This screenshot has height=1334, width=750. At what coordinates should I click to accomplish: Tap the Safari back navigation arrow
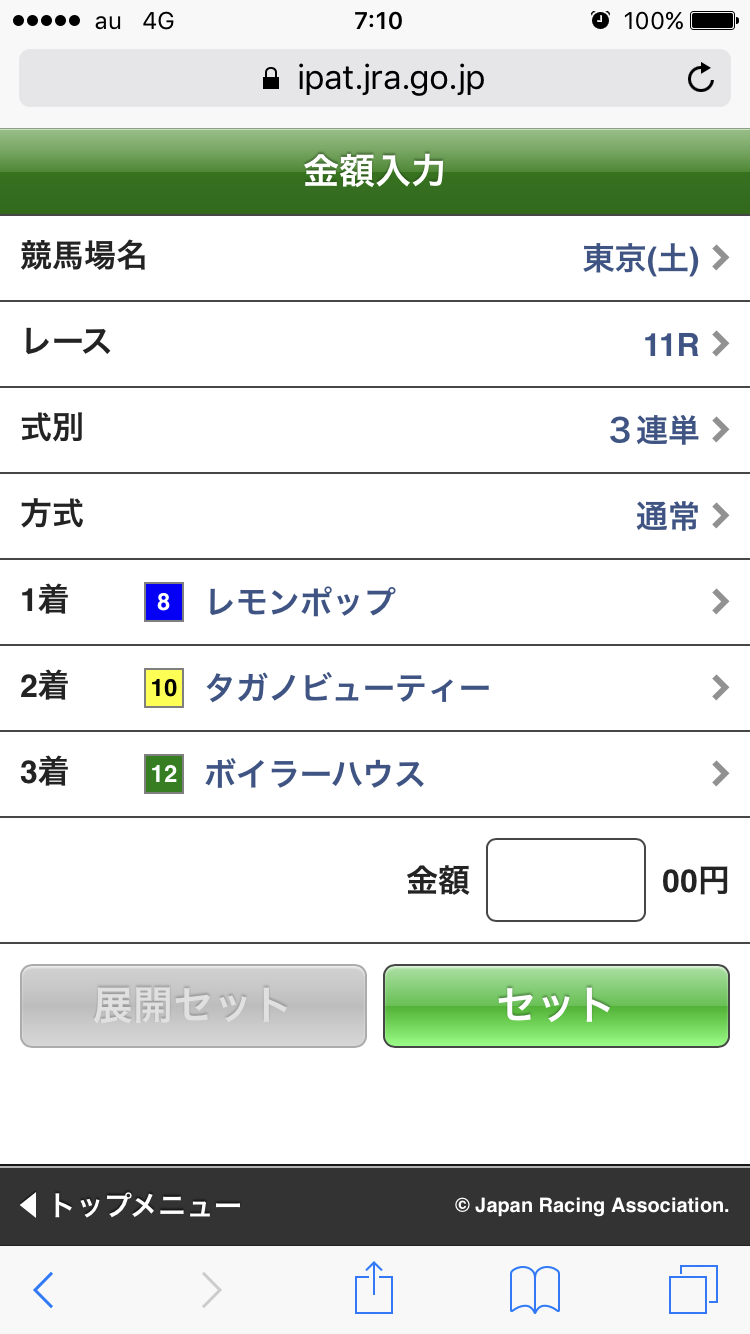[x=42, y=1289]
